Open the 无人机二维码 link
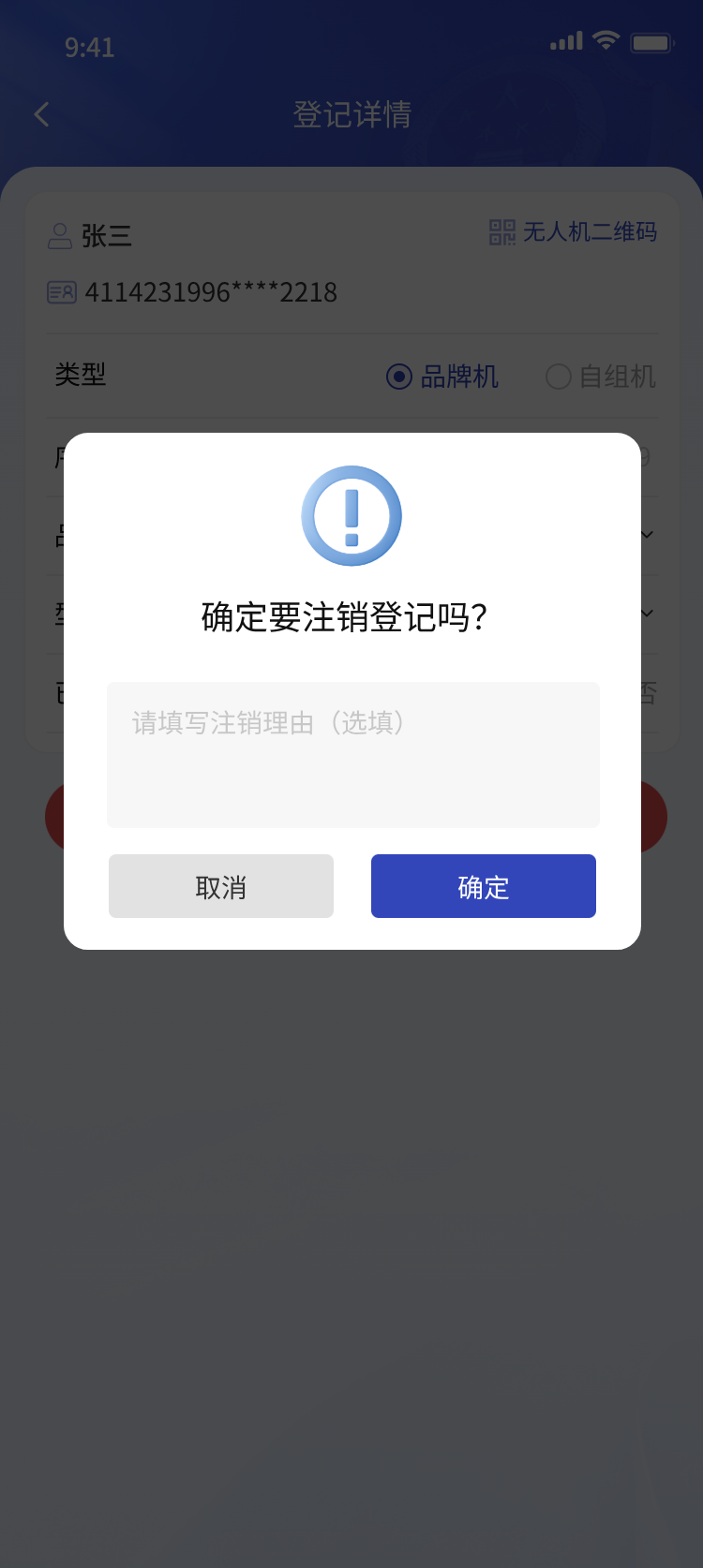 [591, 231]
